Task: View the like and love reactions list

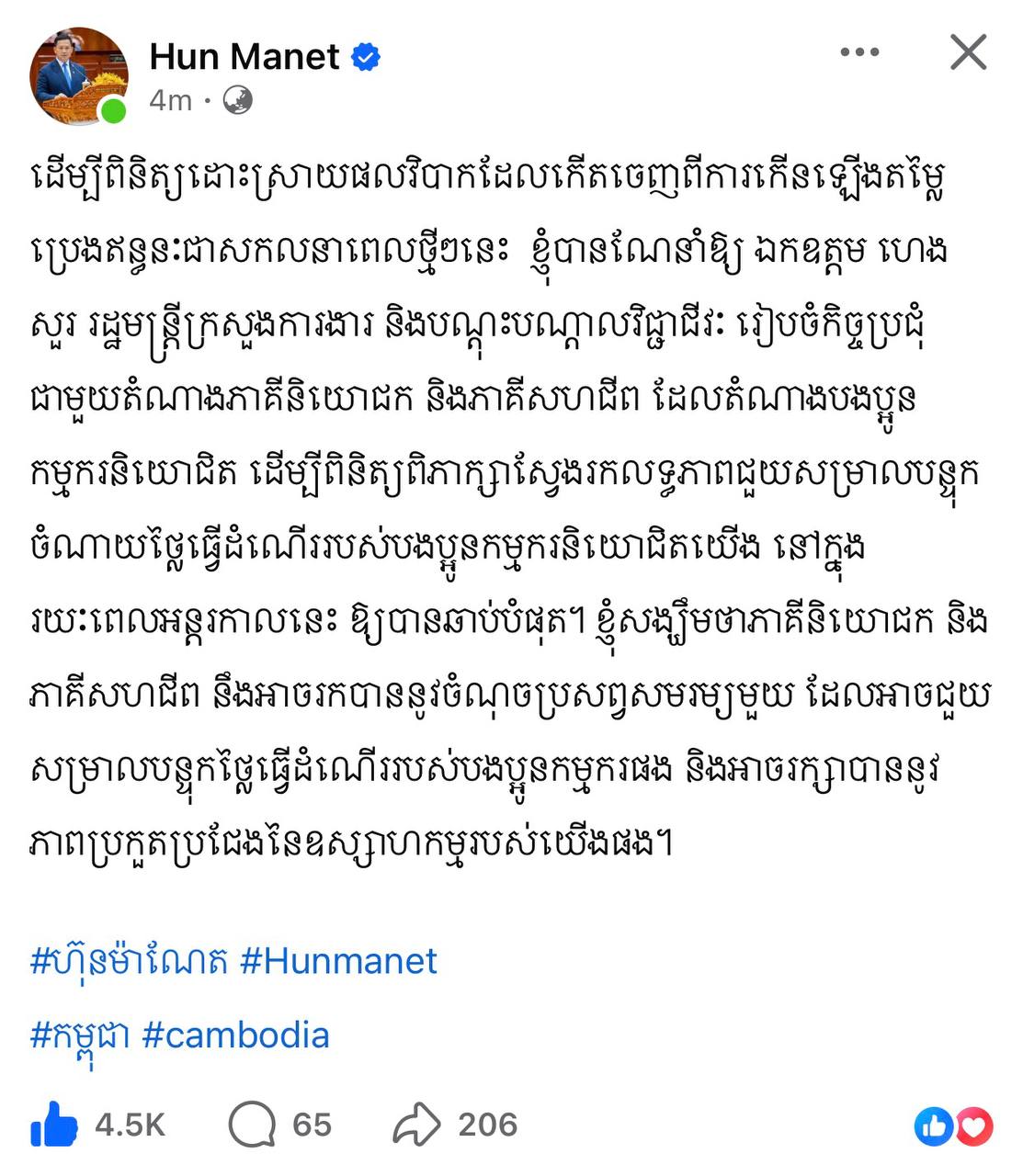Action: [x=953, y=1125]
